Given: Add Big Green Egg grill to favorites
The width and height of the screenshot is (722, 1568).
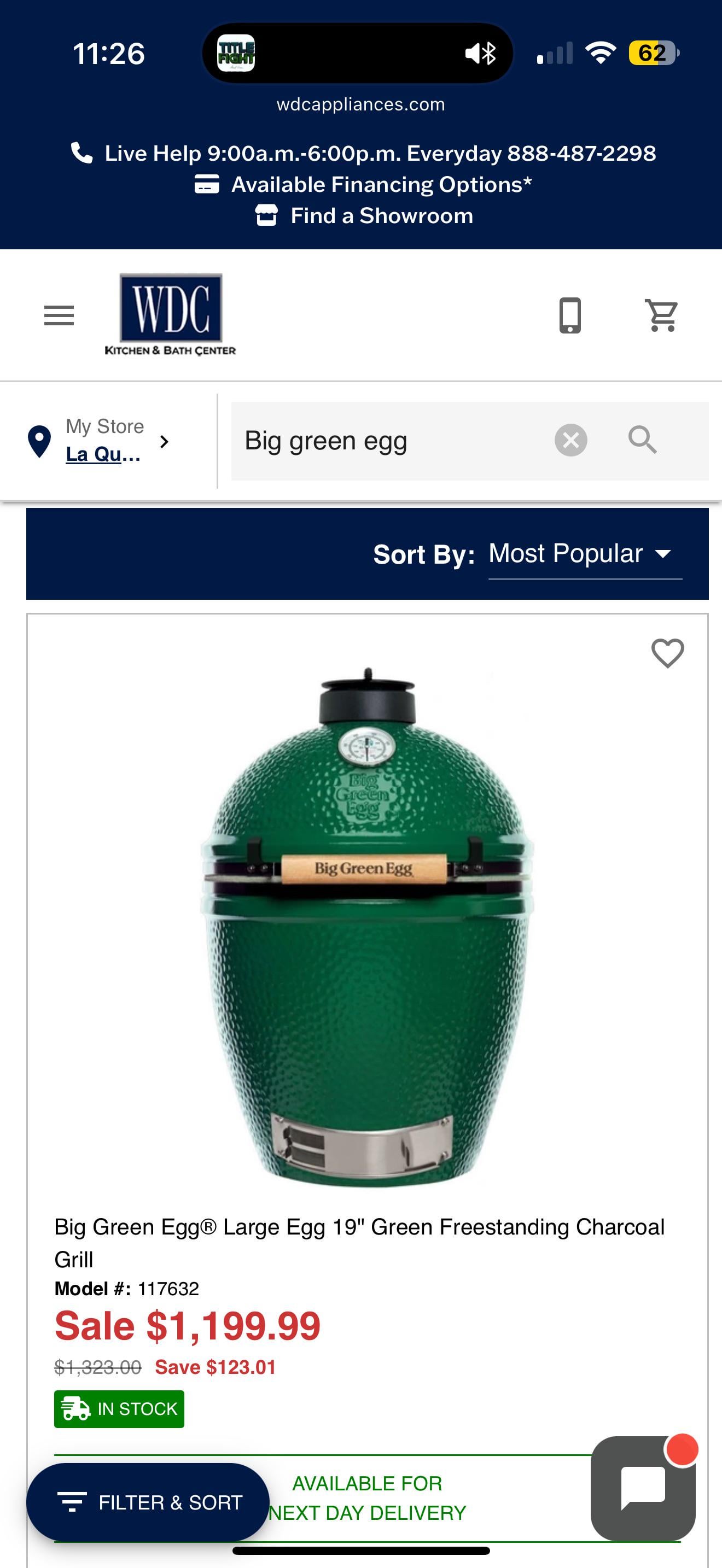Looking at the screenshot, I should coord(667,653).
